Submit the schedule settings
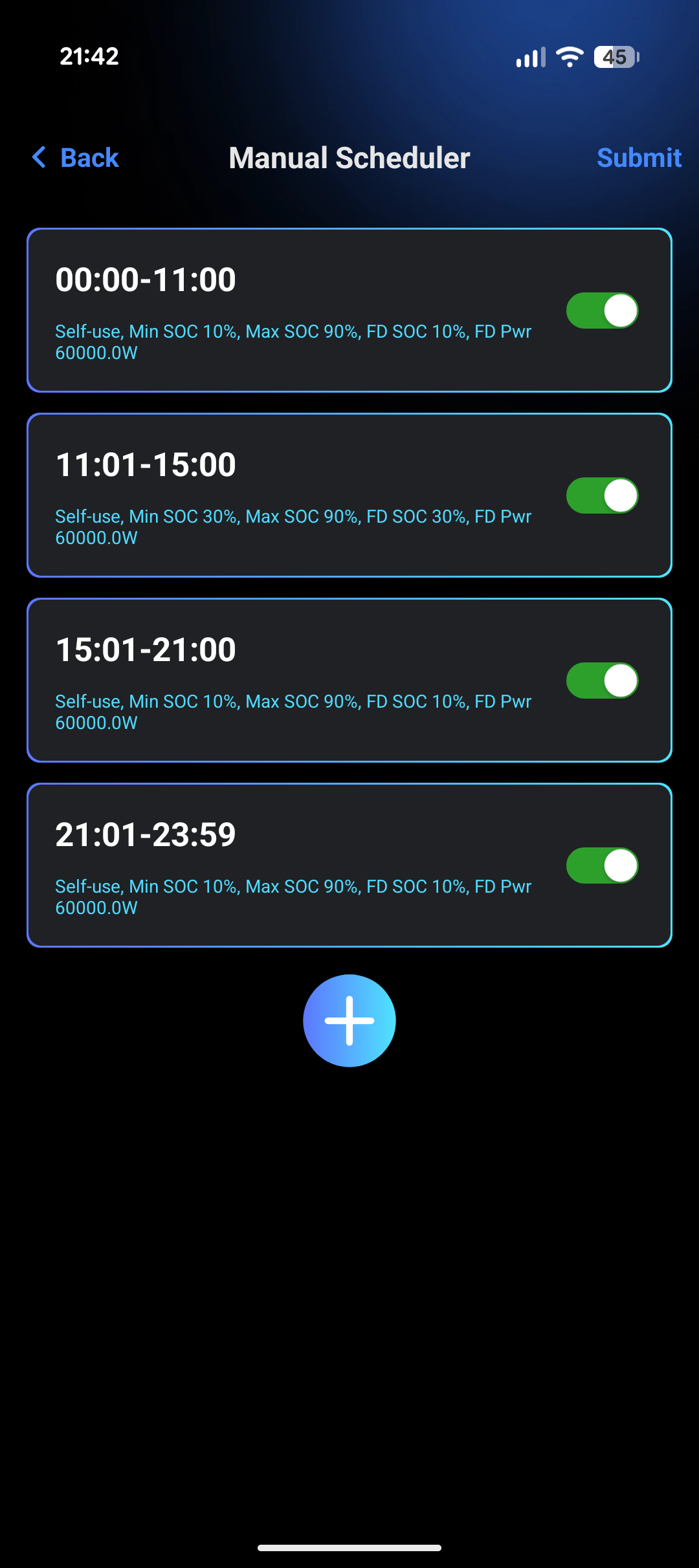This screenshot has width=699, height=1568. coord(638,158)
